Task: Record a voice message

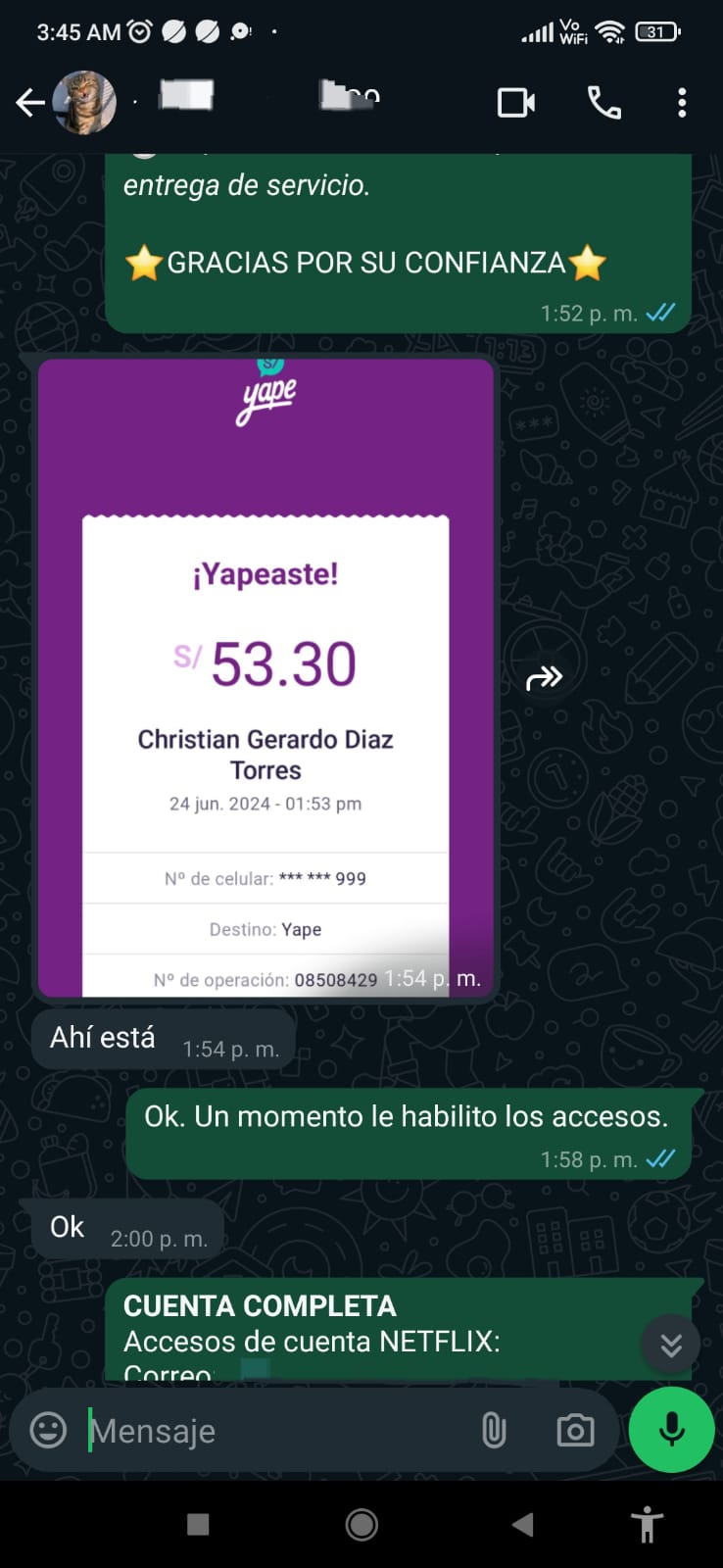Action: (x=671, y=1429)
